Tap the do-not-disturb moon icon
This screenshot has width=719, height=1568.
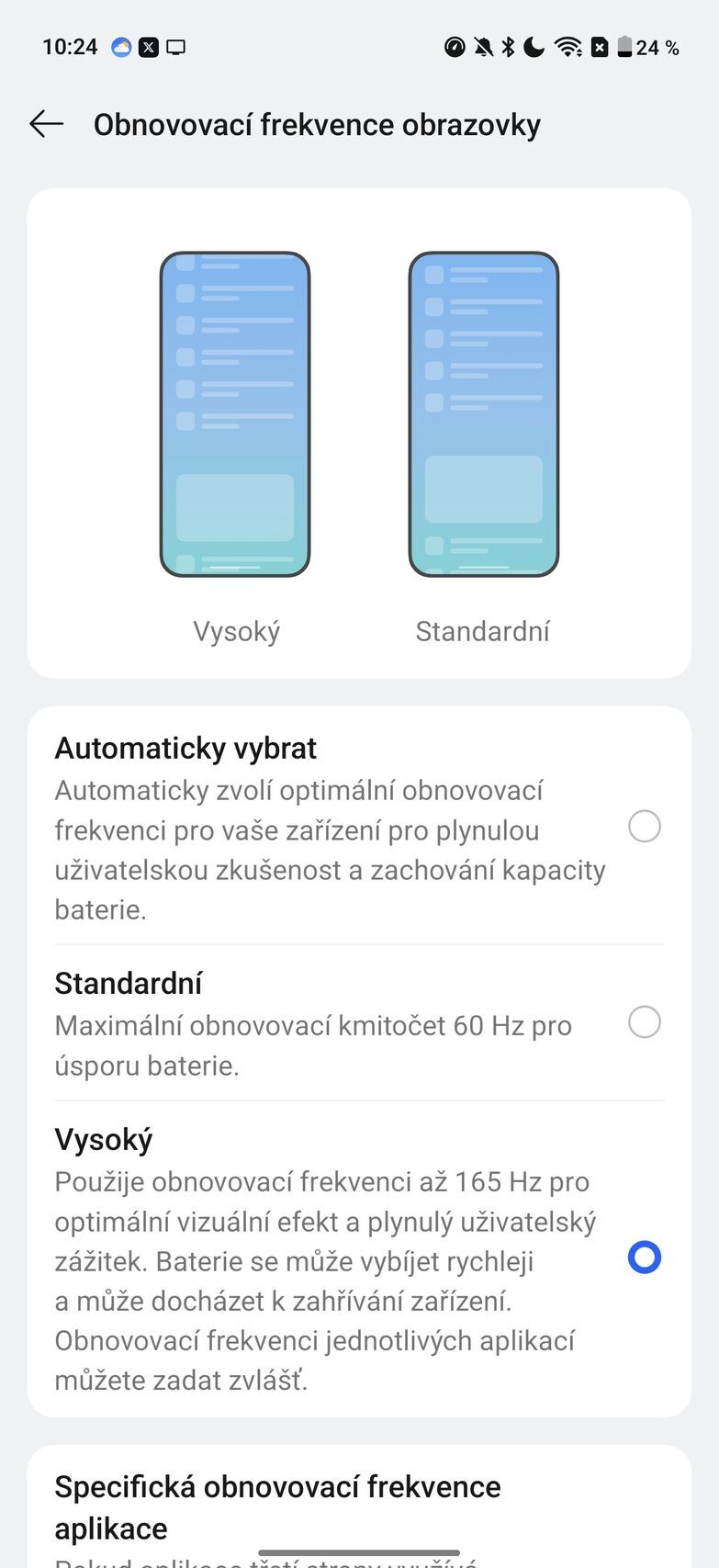point(533,47)
